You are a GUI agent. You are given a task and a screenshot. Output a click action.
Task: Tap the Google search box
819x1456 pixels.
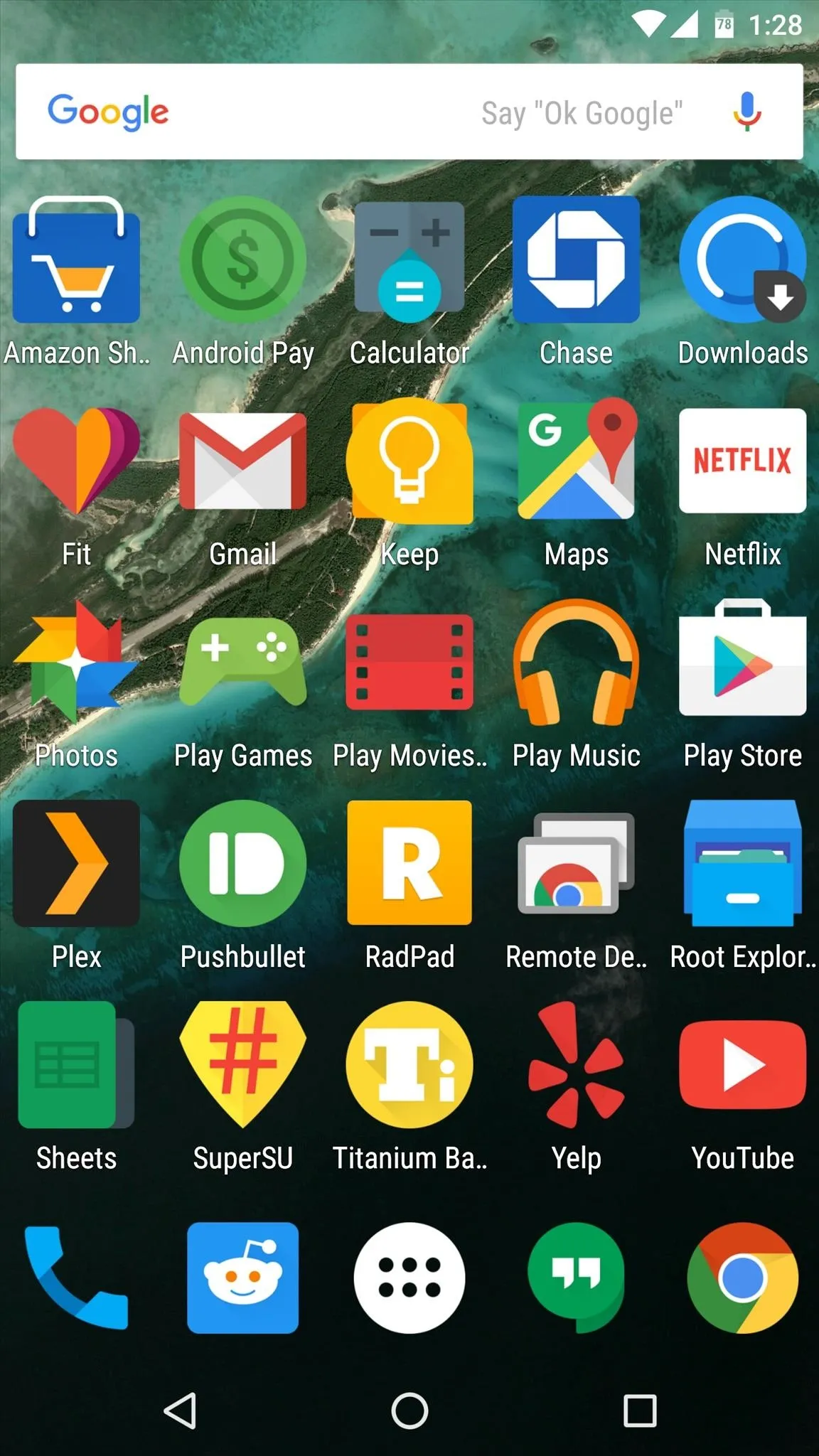(x=355, y=112)
